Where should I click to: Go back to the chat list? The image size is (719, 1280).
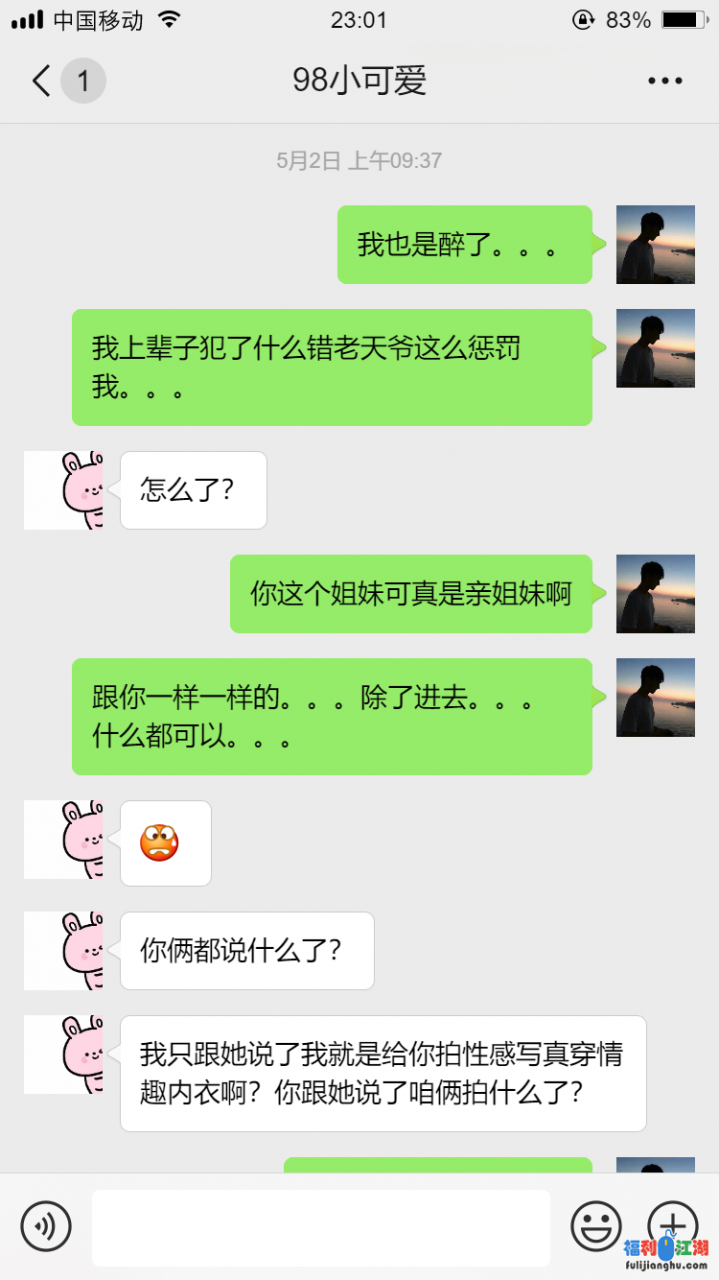tap(42, 81)
